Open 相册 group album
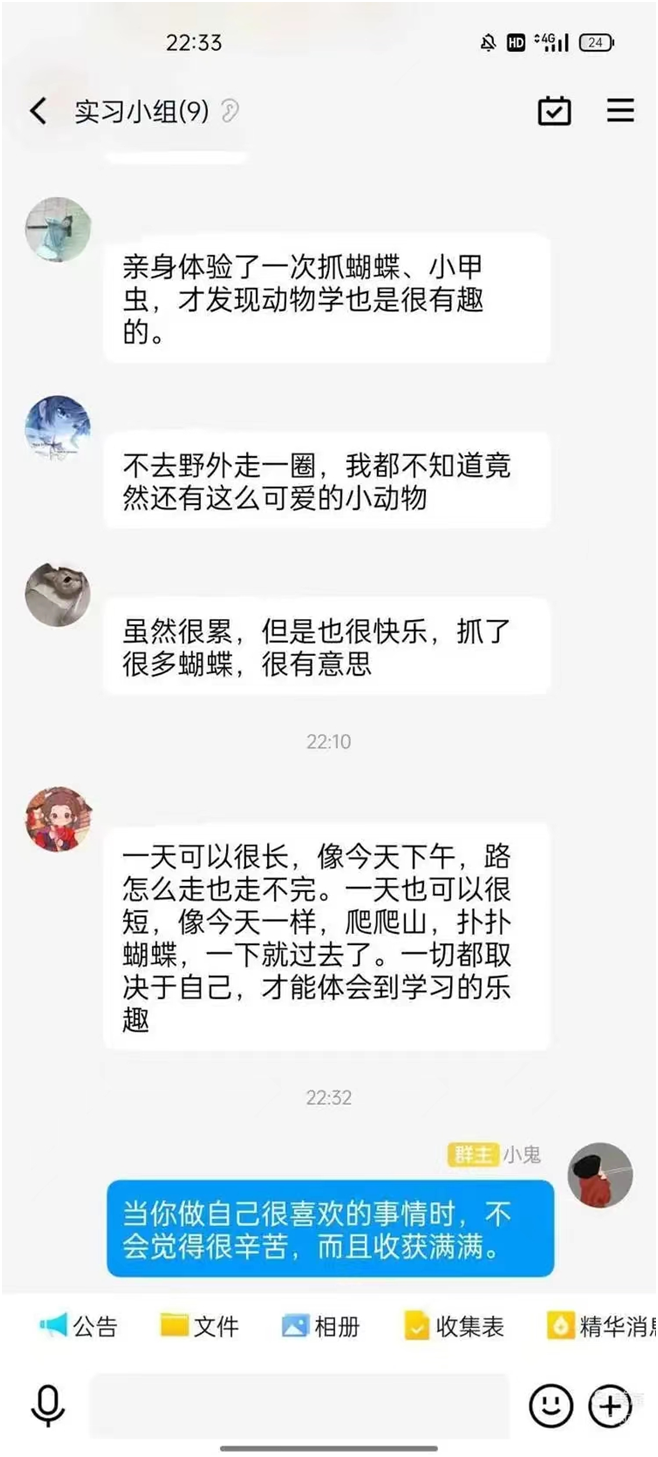 pyautogui.click(x=321, y=1327)
